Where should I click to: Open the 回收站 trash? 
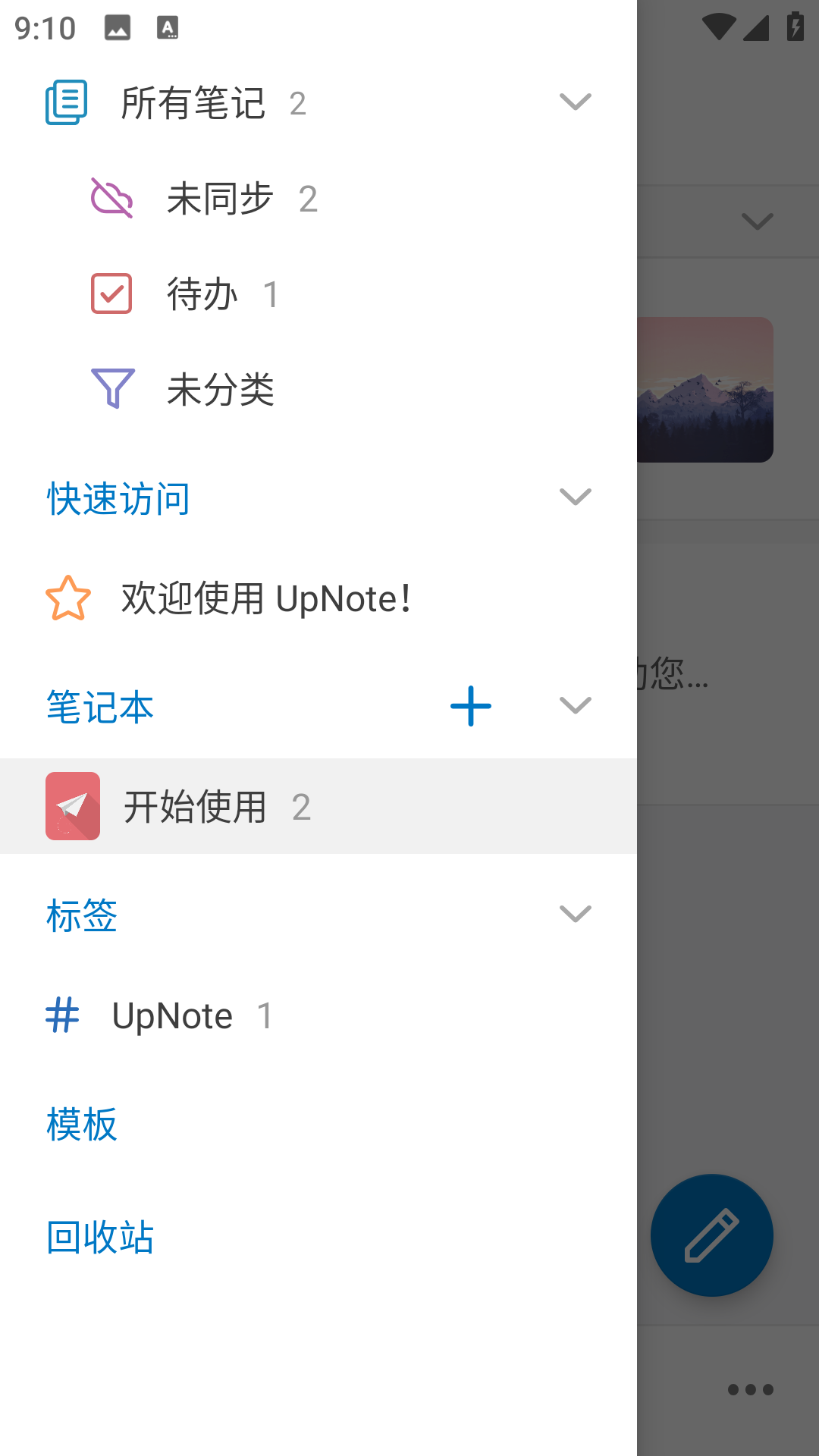click(100, 1238)
